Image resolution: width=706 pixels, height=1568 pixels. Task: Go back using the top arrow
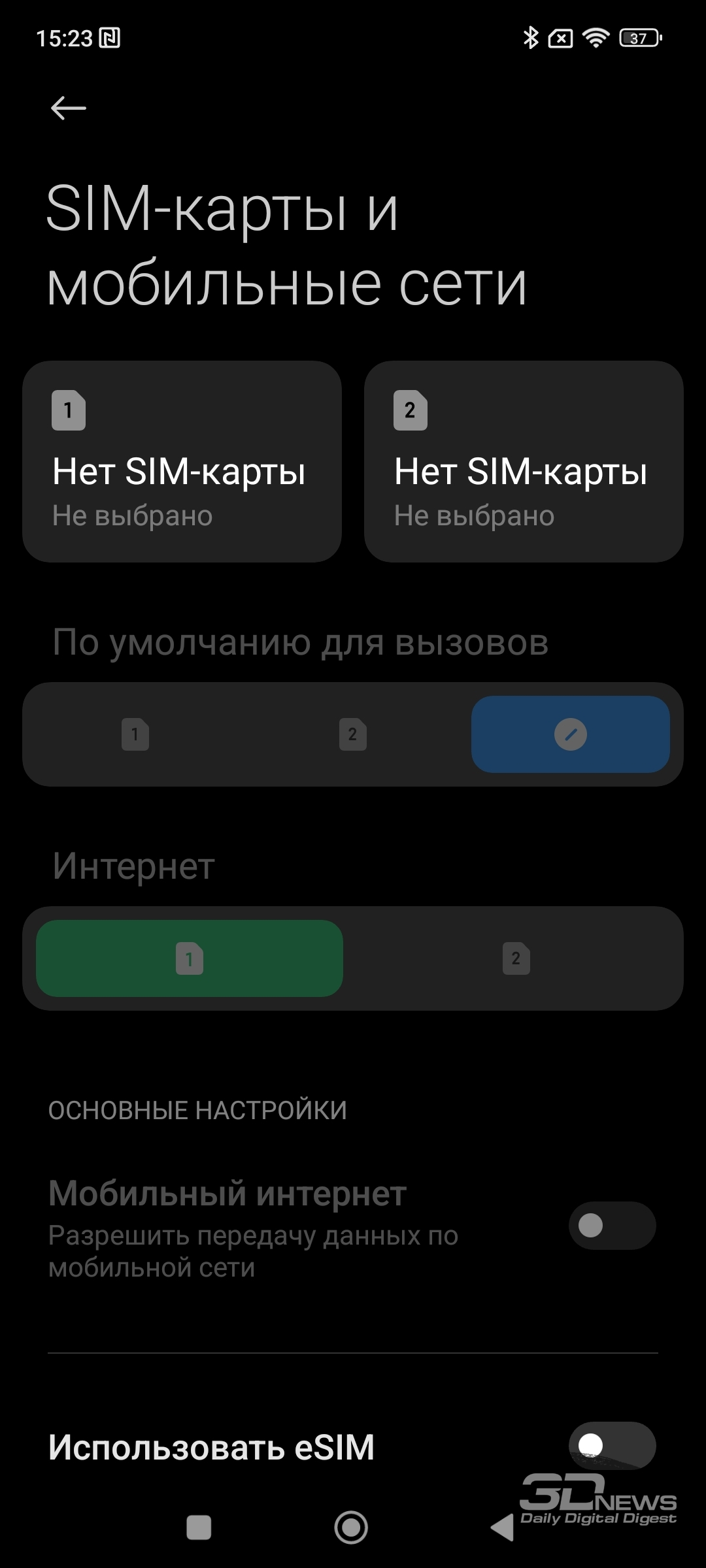click(x=68, y=108)
